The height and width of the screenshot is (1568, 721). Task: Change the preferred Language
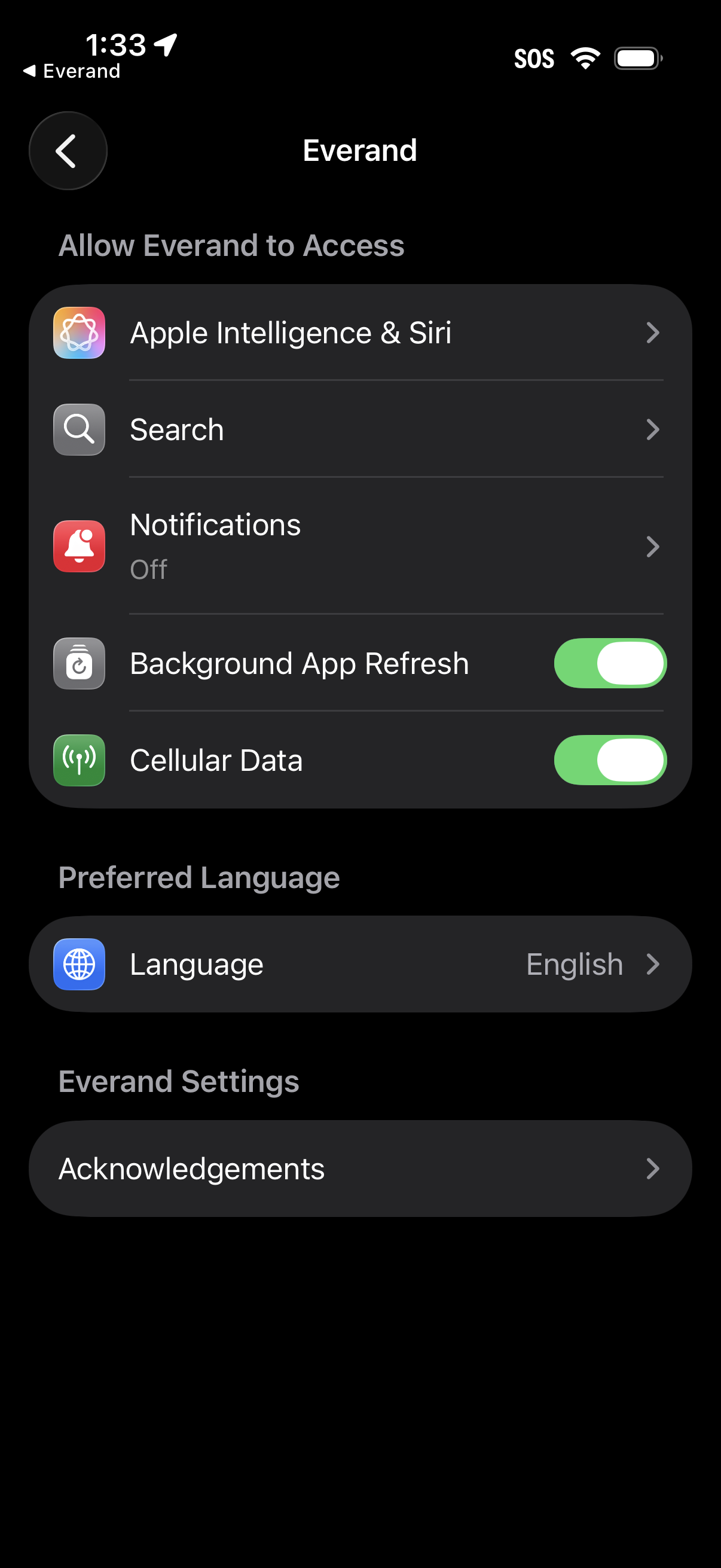[360, 964]
